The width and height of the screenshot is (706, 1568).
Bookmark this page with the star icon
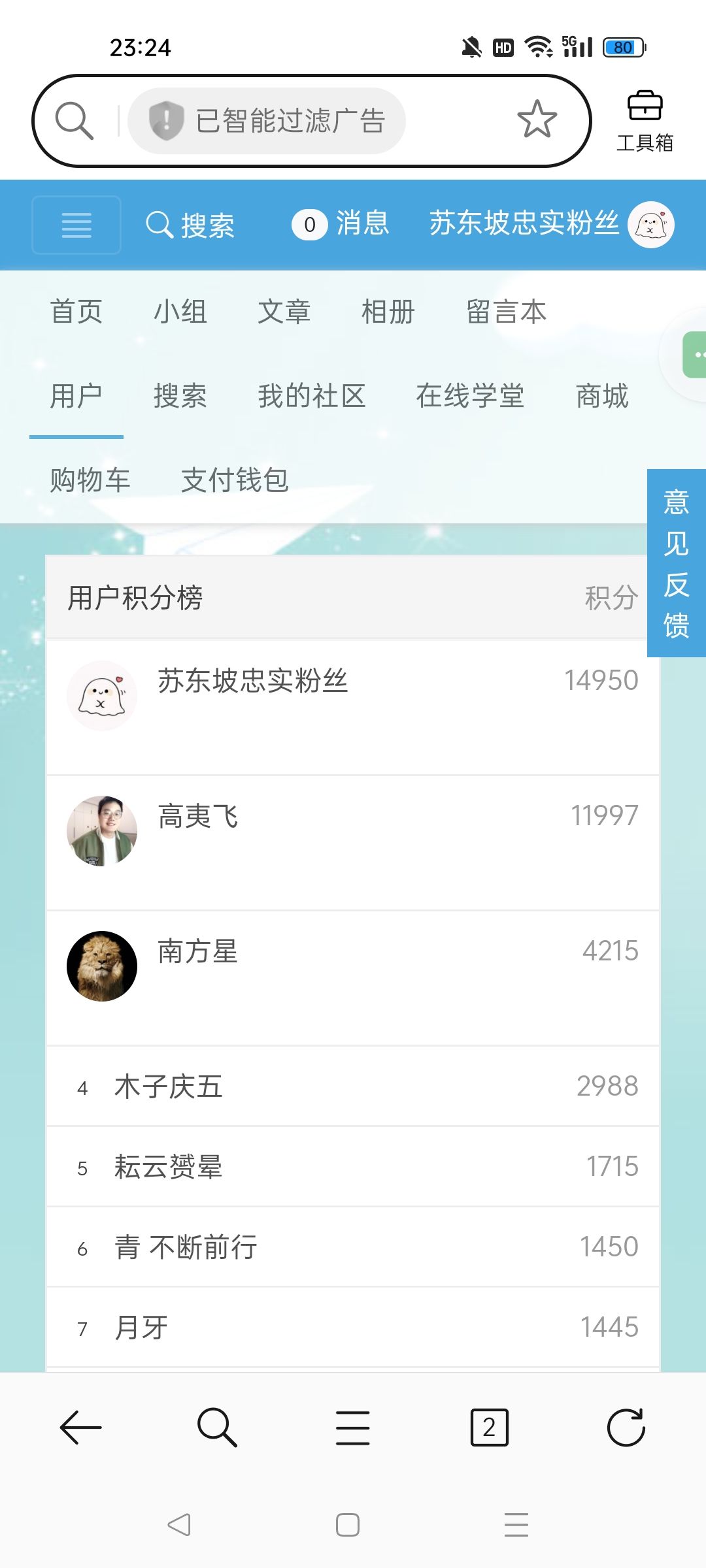537,120
